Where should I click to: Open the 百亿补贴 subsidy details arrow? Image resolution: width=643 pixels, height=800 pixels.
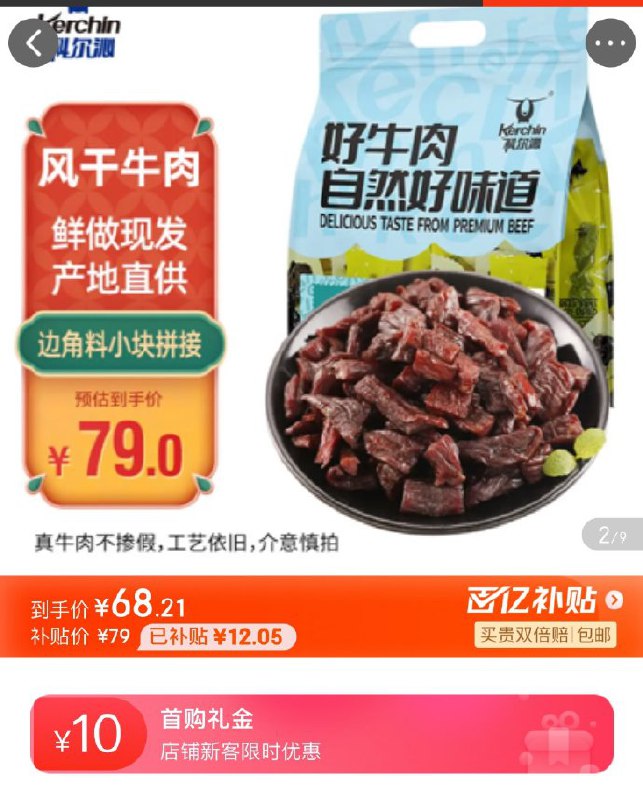(x=613, y=600)
